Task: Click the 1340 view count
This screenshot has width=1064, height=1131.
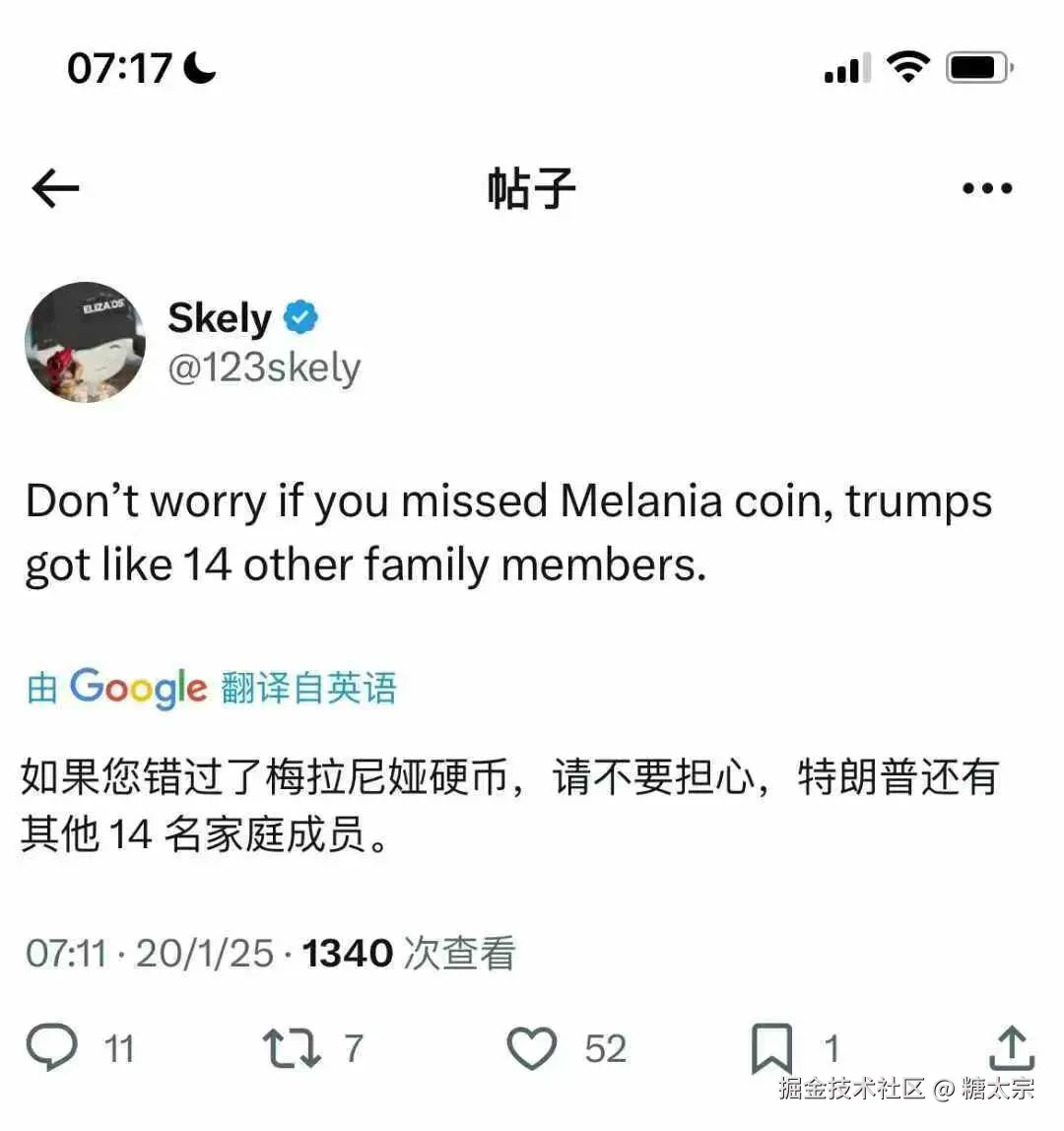Action: point(347,952)
